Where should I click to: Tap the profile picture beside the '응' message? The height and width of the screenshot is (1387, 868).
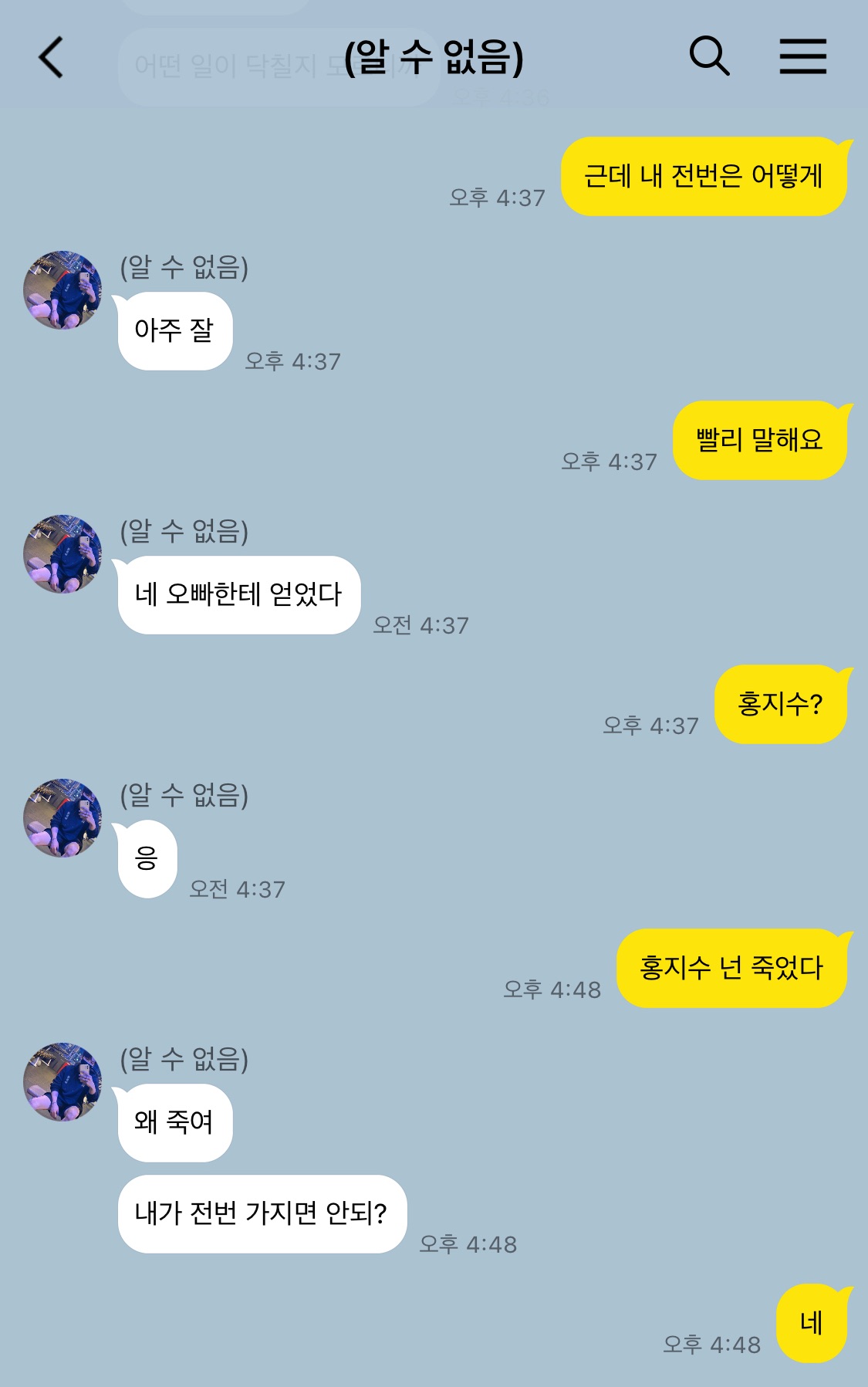coord(62,818)
